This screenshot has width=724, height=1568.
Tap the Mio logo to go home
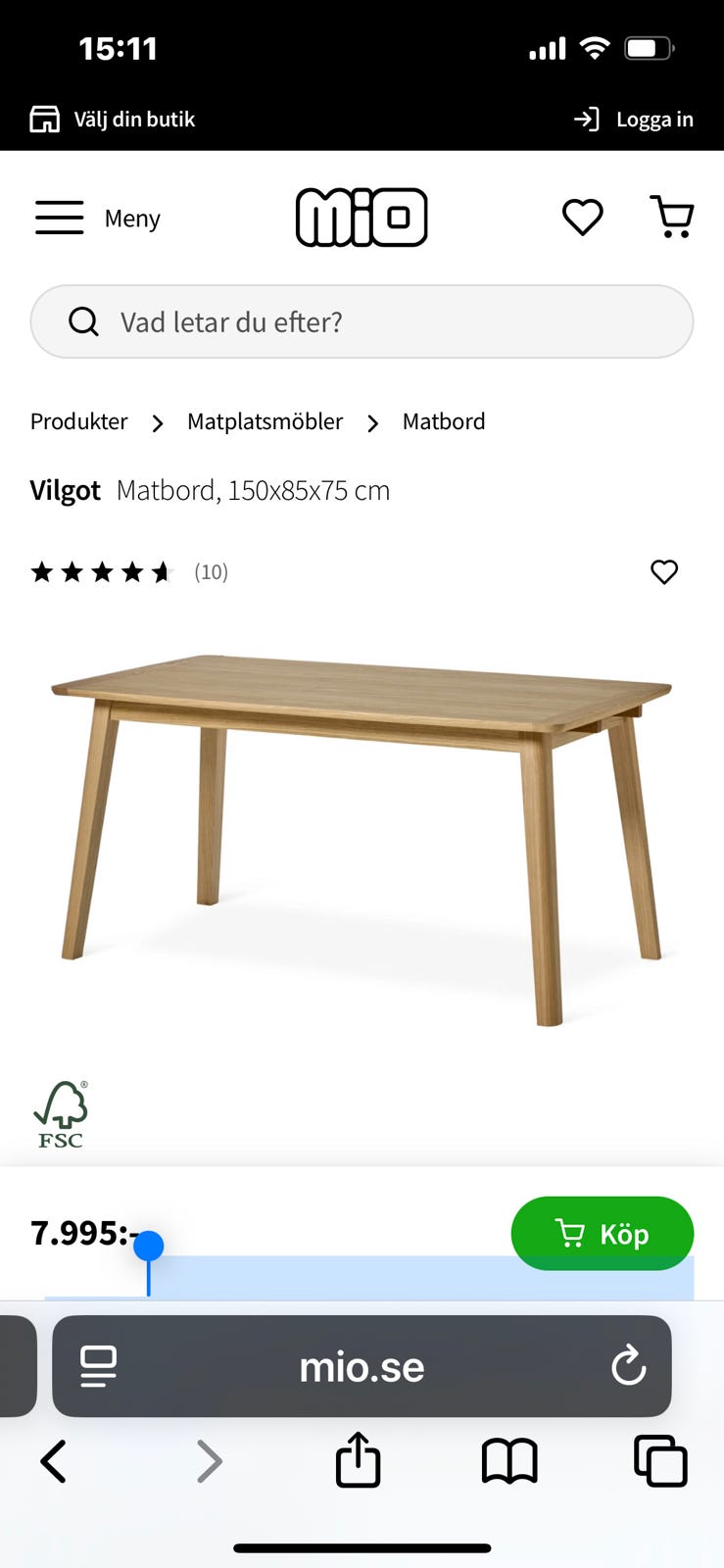click(x=362, y=217)
